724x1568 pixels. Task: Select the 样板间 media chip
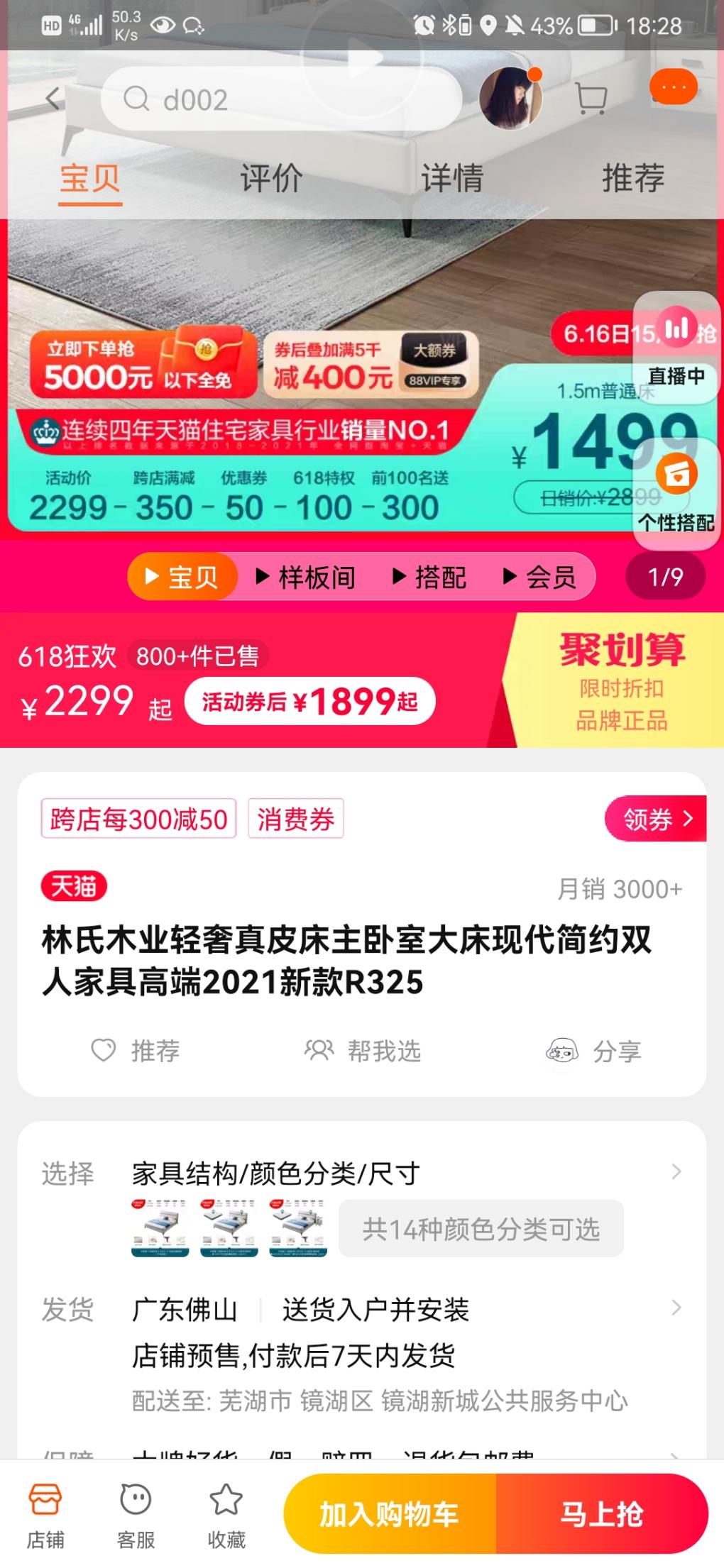305,577
